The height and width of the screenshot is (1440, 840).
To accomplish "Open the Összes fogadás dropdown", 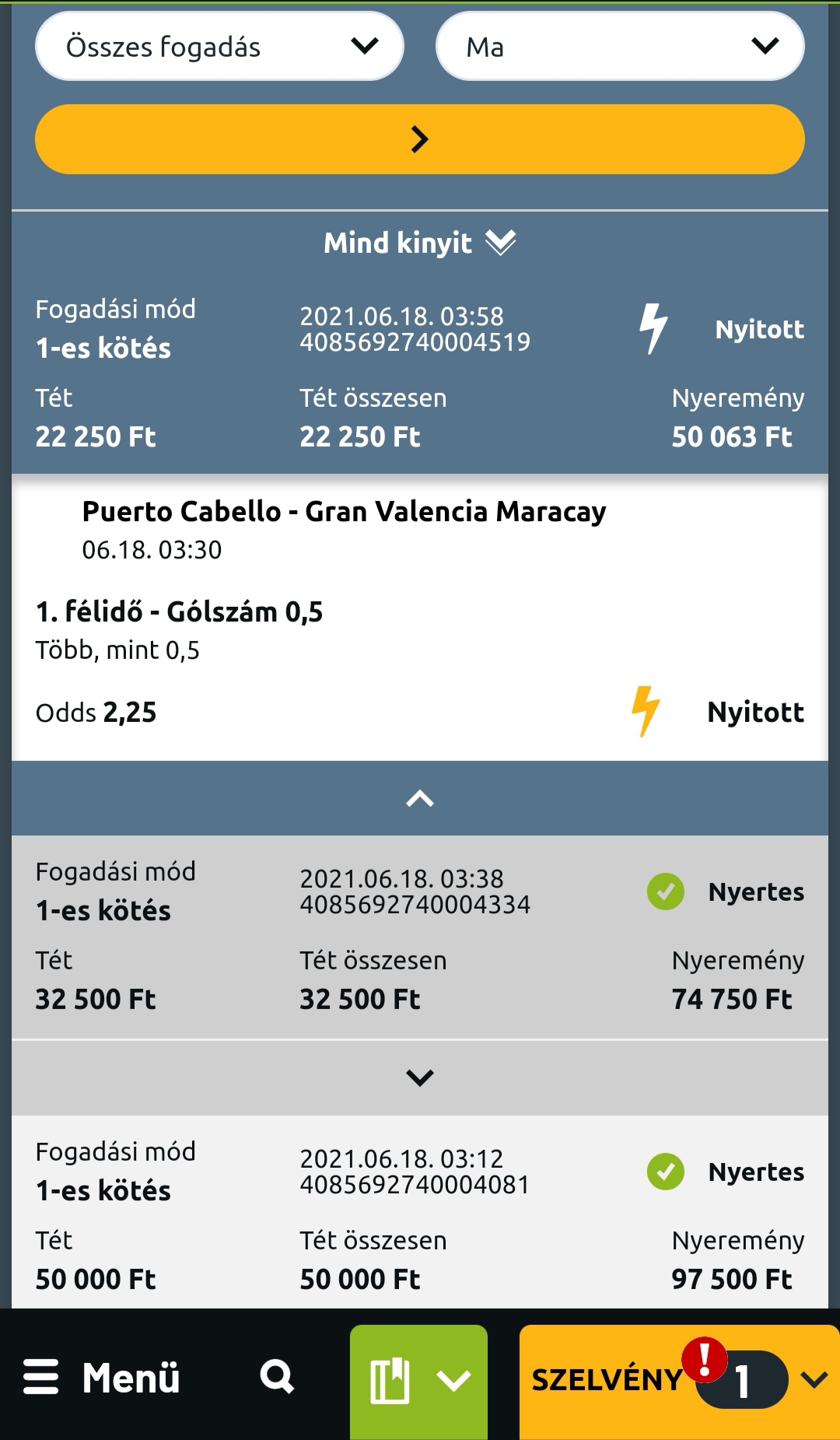I will (x=219, y=47).
